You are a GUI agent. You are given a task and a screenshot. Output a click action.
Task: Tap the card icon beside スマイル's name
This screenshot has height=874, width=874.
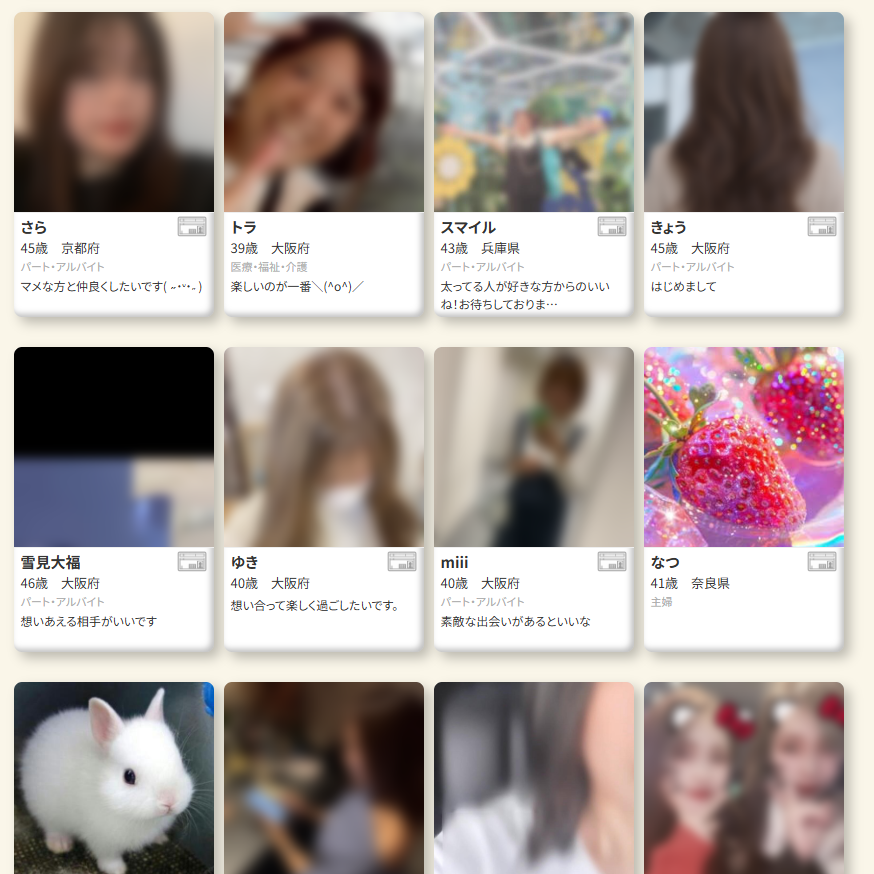(x=612, y=226)
